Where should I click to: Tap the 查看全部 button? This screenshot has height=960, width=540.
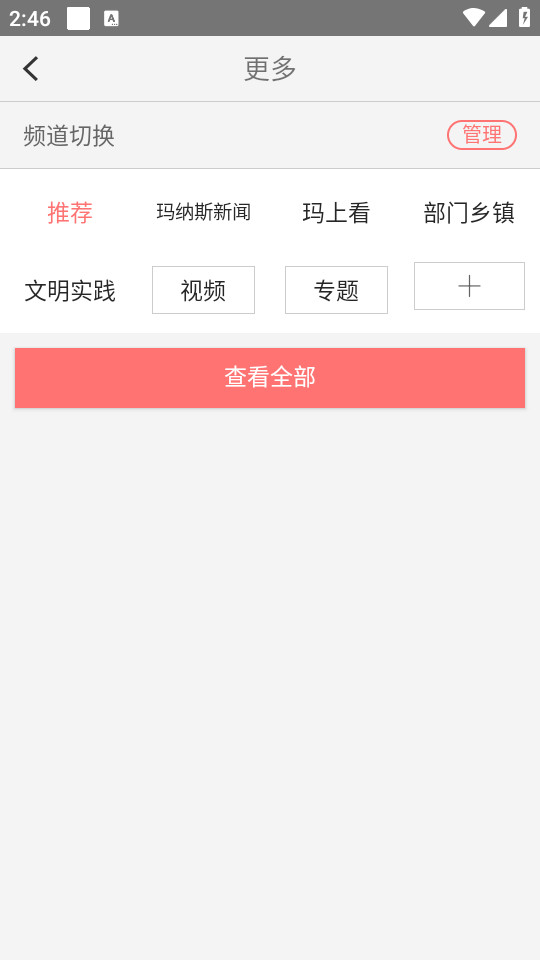pos(270,378)
